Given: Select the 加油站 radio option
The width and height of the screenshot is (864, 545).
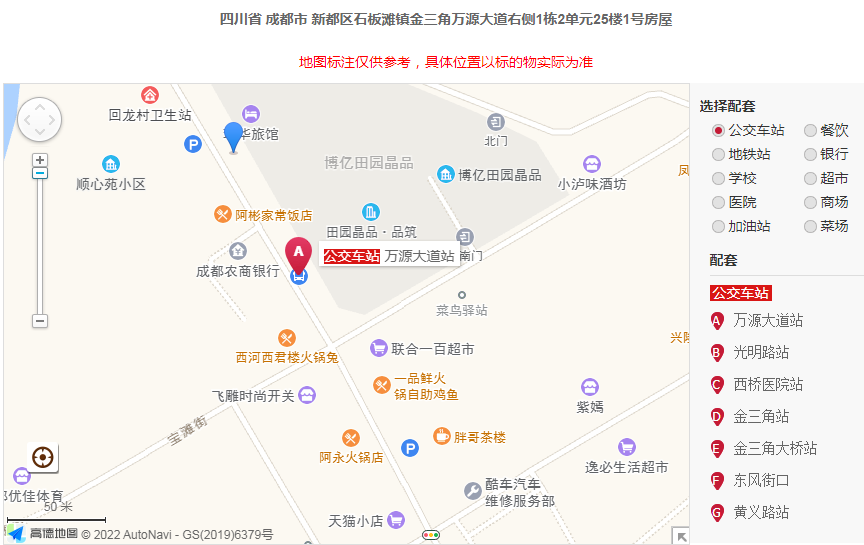Looking at the screenshot, I should [718, 226].
